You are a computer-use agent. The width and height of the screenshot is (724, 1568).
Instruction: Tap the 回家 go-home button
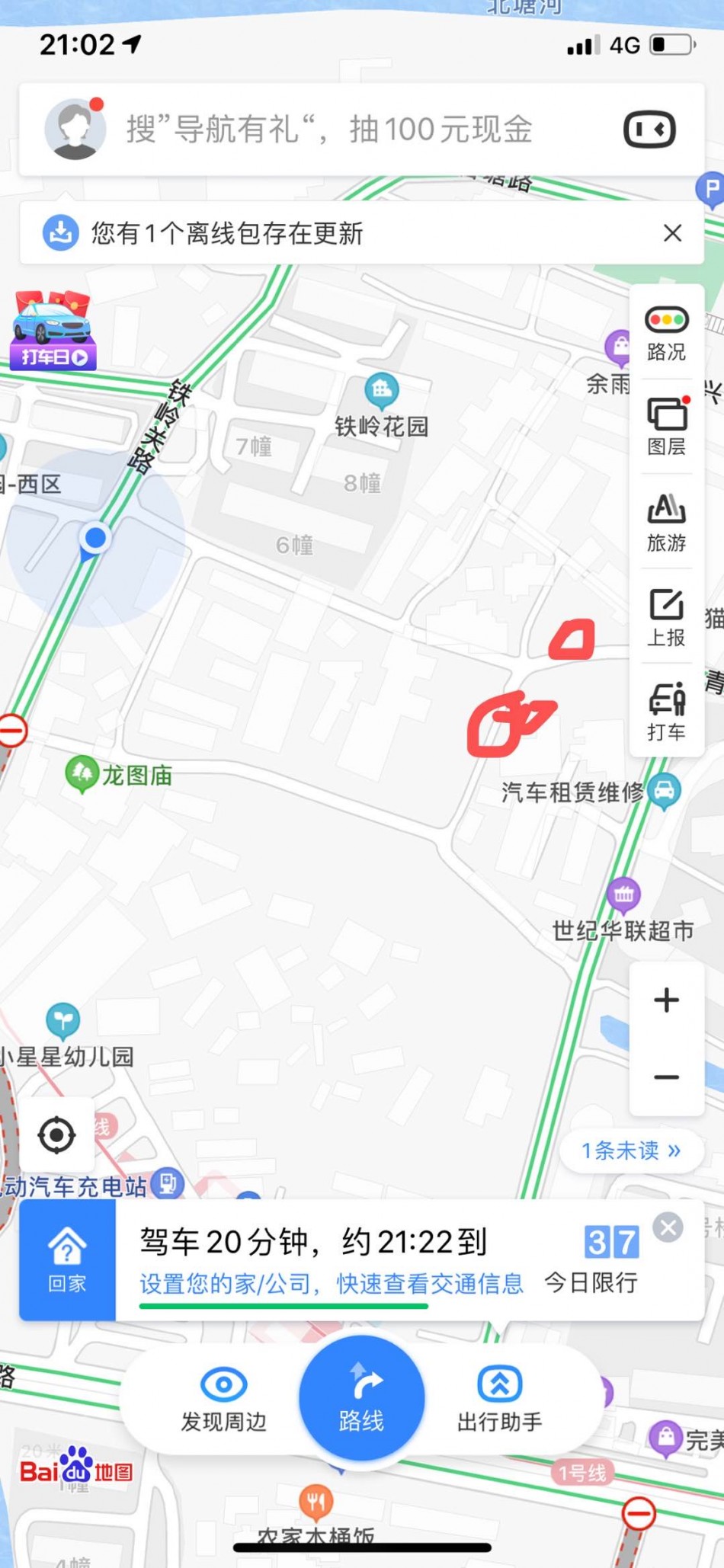[x=67, y=1260]
